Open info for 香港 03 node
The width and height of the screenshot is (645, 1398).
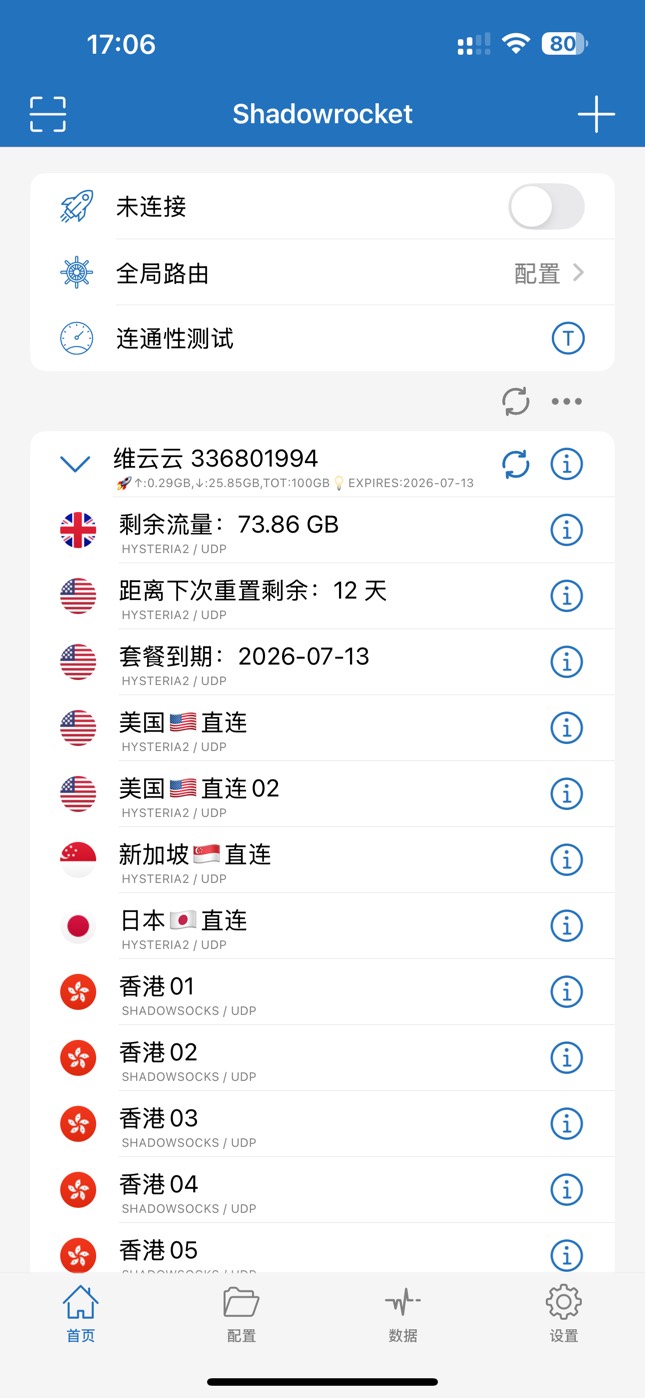tap(567, 1124)
